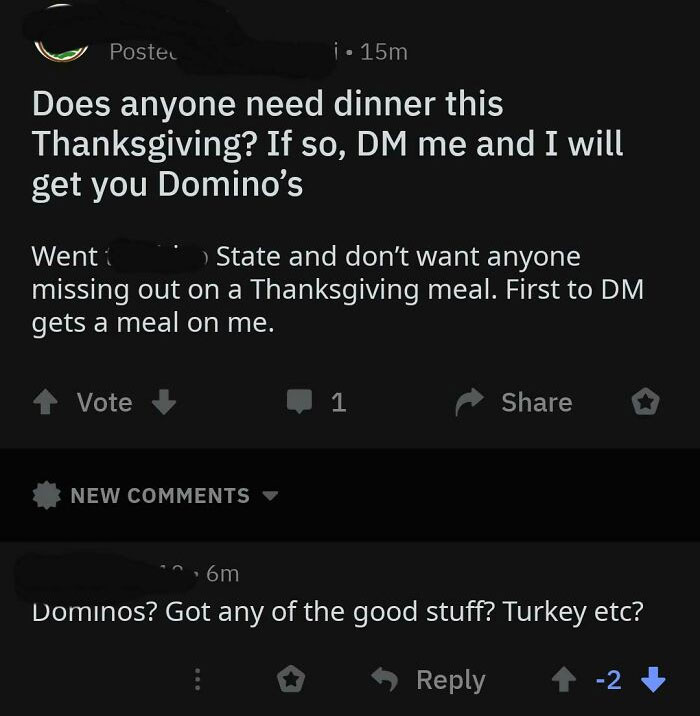Downvote the Thanksgiving dinner post
The height and width of the screenshot is (716, 700).
[161, 402]
